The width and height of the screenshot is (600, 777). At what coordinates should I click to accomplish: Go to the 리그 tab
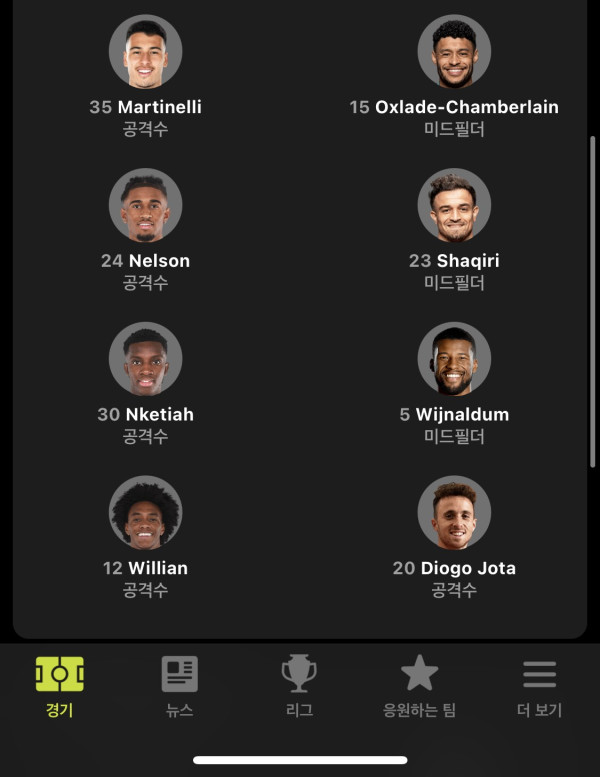click(x=299, y=686)
